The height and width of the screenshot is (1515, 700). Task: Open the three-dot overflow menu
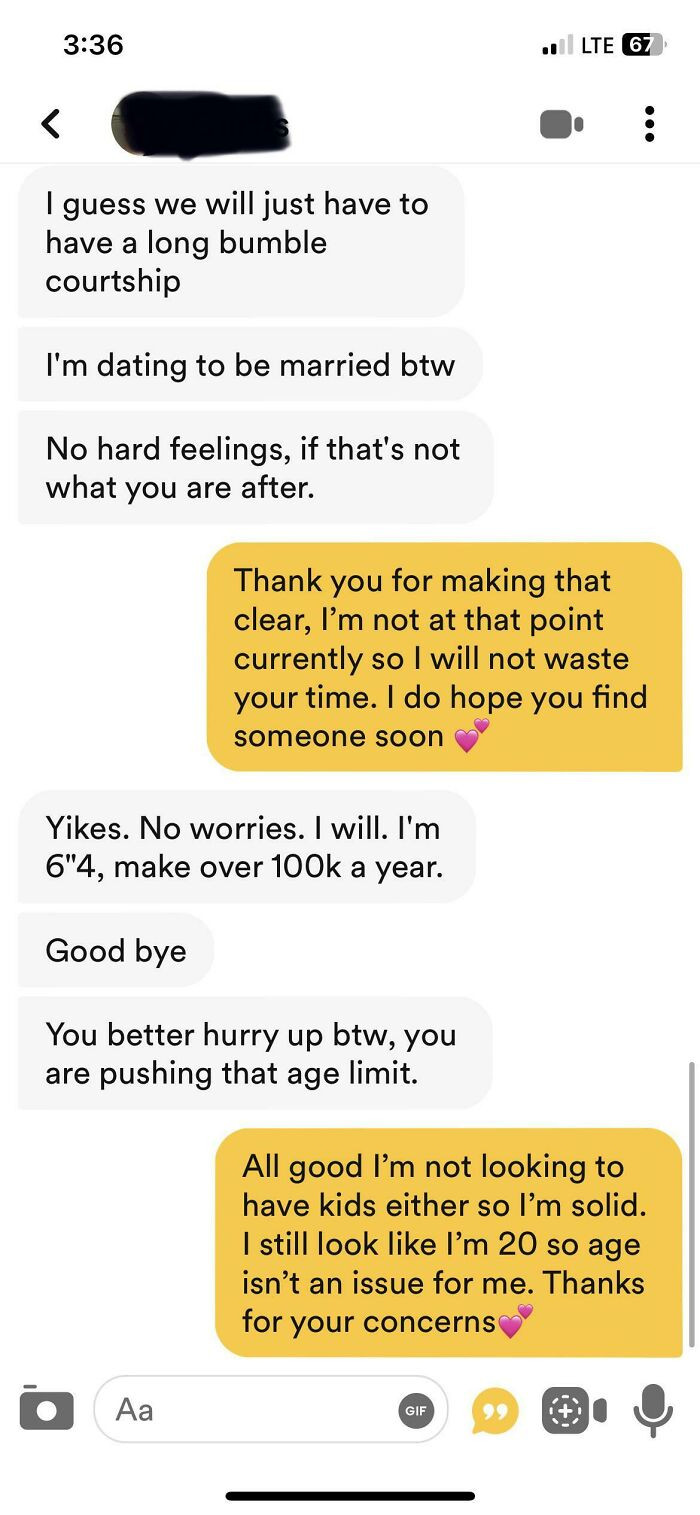tap(649, 123)
